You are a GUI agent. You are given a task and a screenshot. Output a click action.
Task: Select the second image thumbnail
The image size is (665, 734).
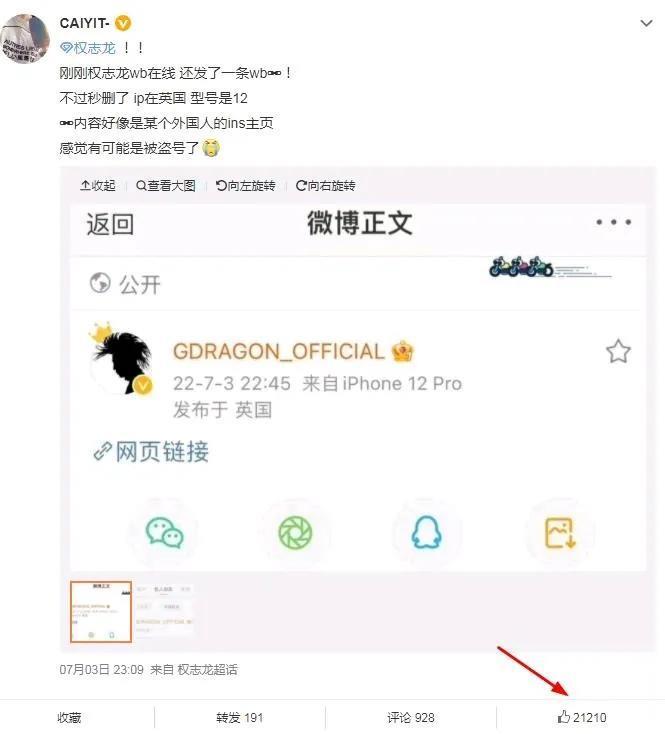tap(165, 611)
